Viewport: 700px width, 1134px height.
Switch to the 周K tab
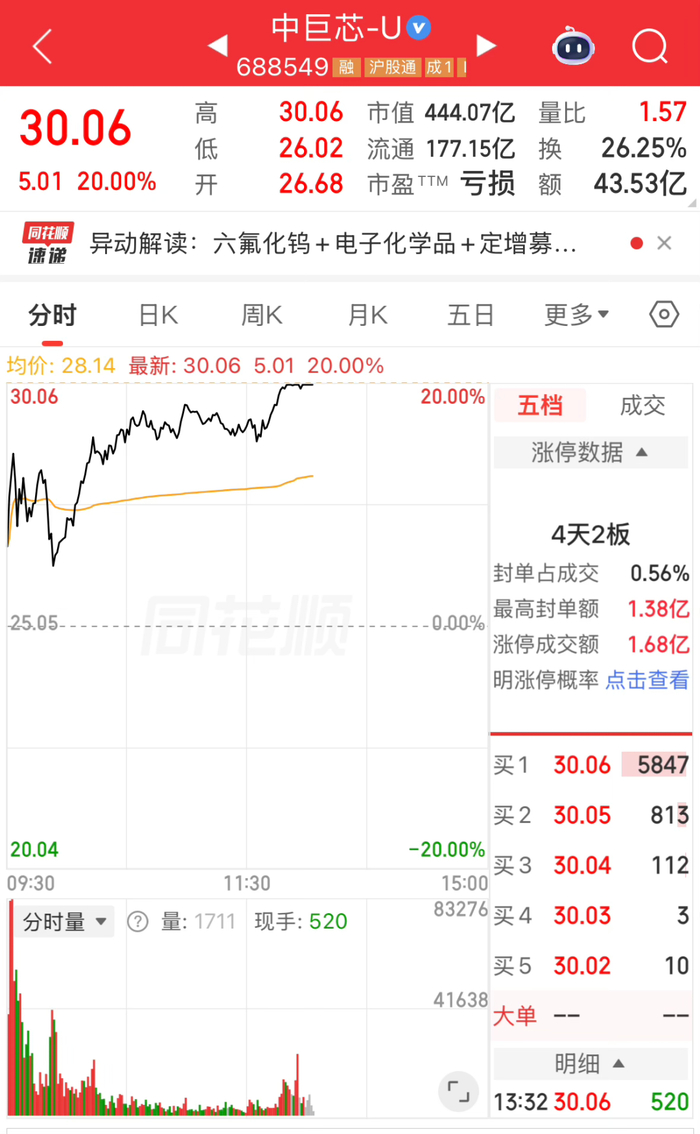point(261,315)
